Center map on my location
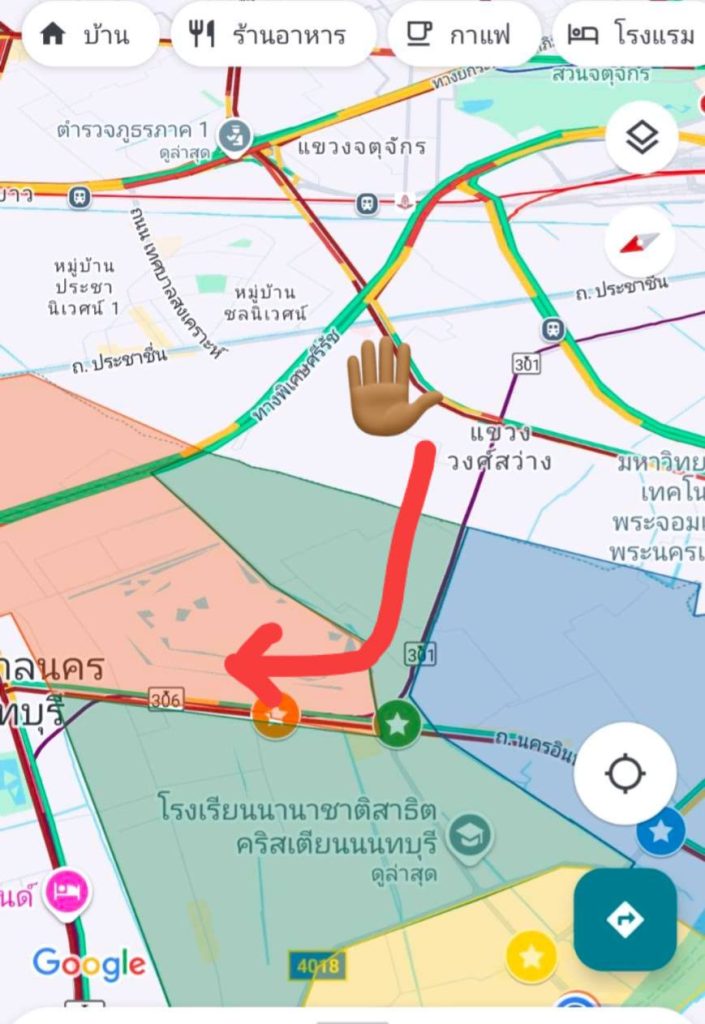This screenshot has height=1024, width=705. pos(625,773)
